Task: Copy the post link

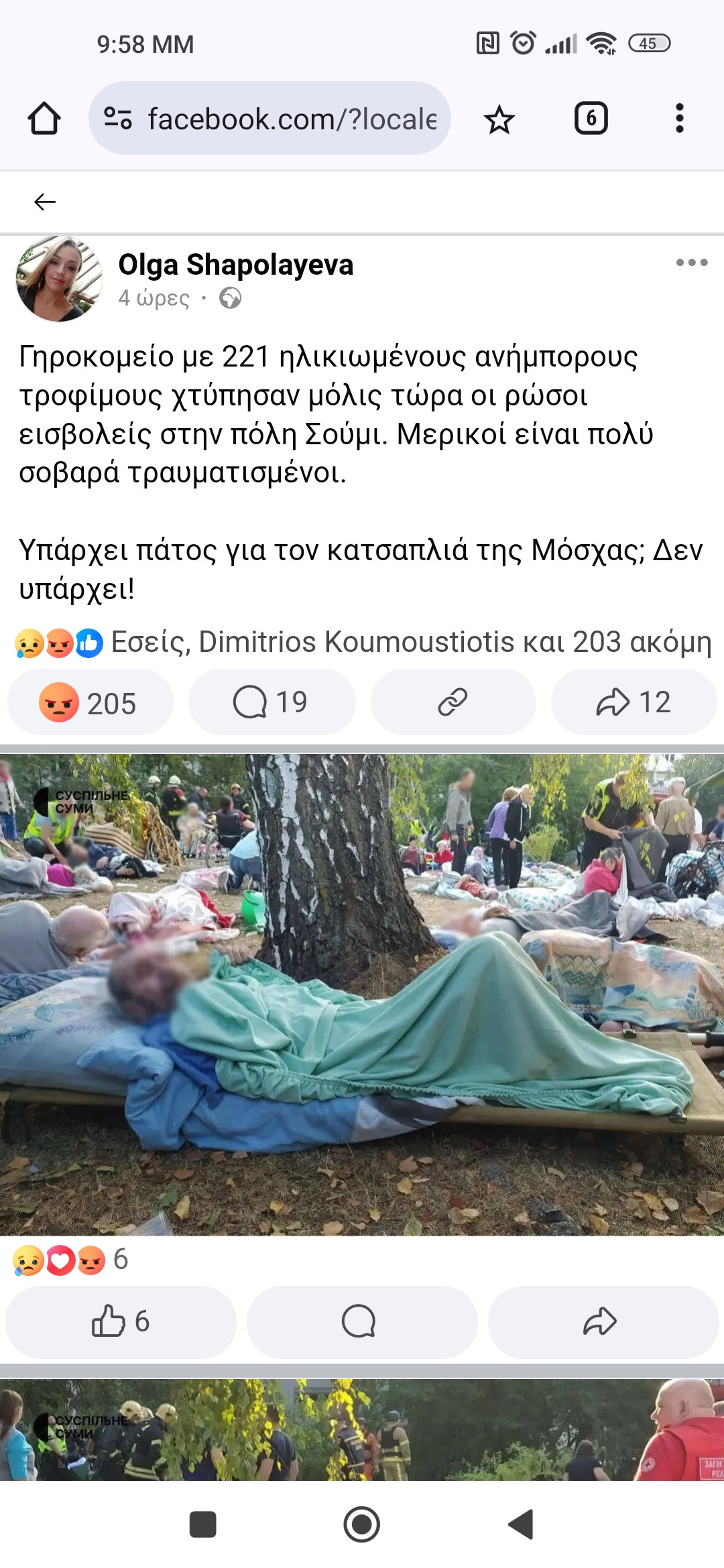Action: [x=452, y=702]
